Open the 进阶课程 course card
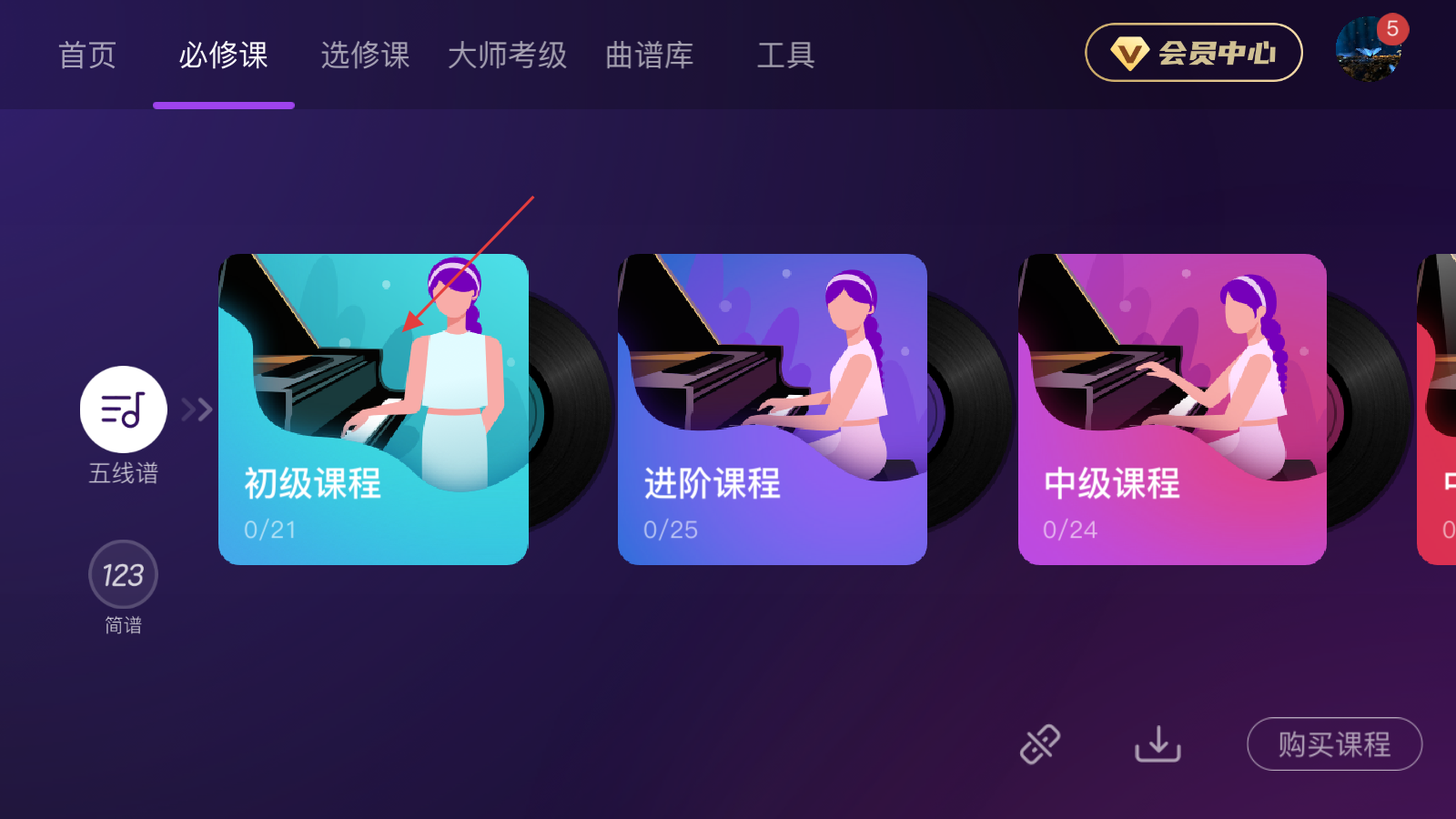 (772, 409)
